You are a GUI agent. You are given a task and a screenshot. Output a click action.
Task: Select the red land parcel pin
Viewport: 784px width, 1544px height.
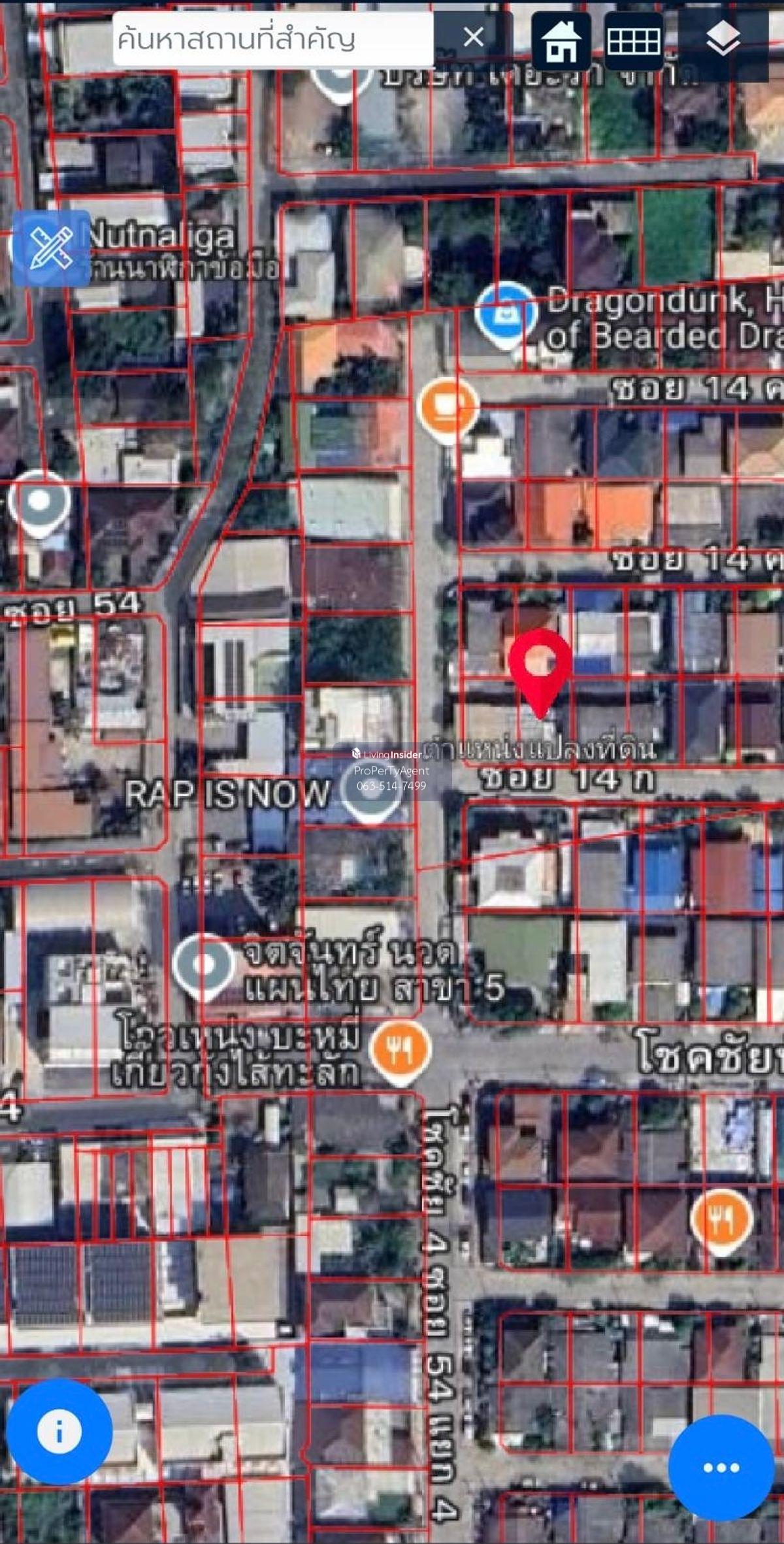540,666
